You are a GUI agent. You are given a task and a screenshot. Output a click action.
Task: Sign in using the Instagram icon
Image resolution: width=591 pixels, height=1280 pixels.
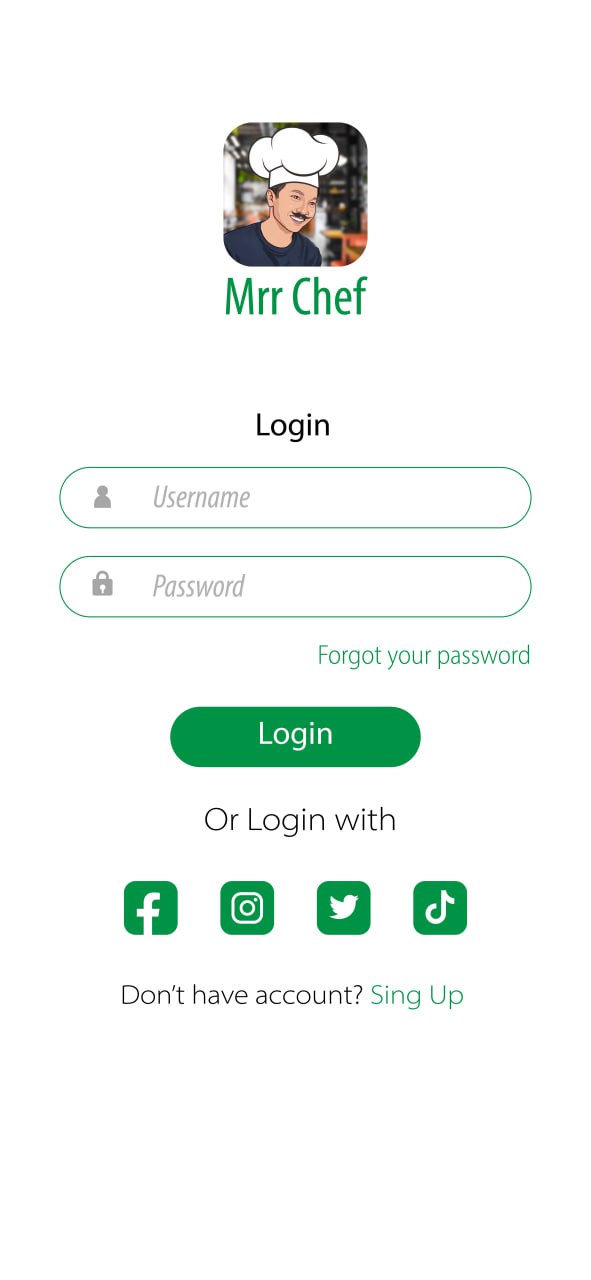pos(247,908)
